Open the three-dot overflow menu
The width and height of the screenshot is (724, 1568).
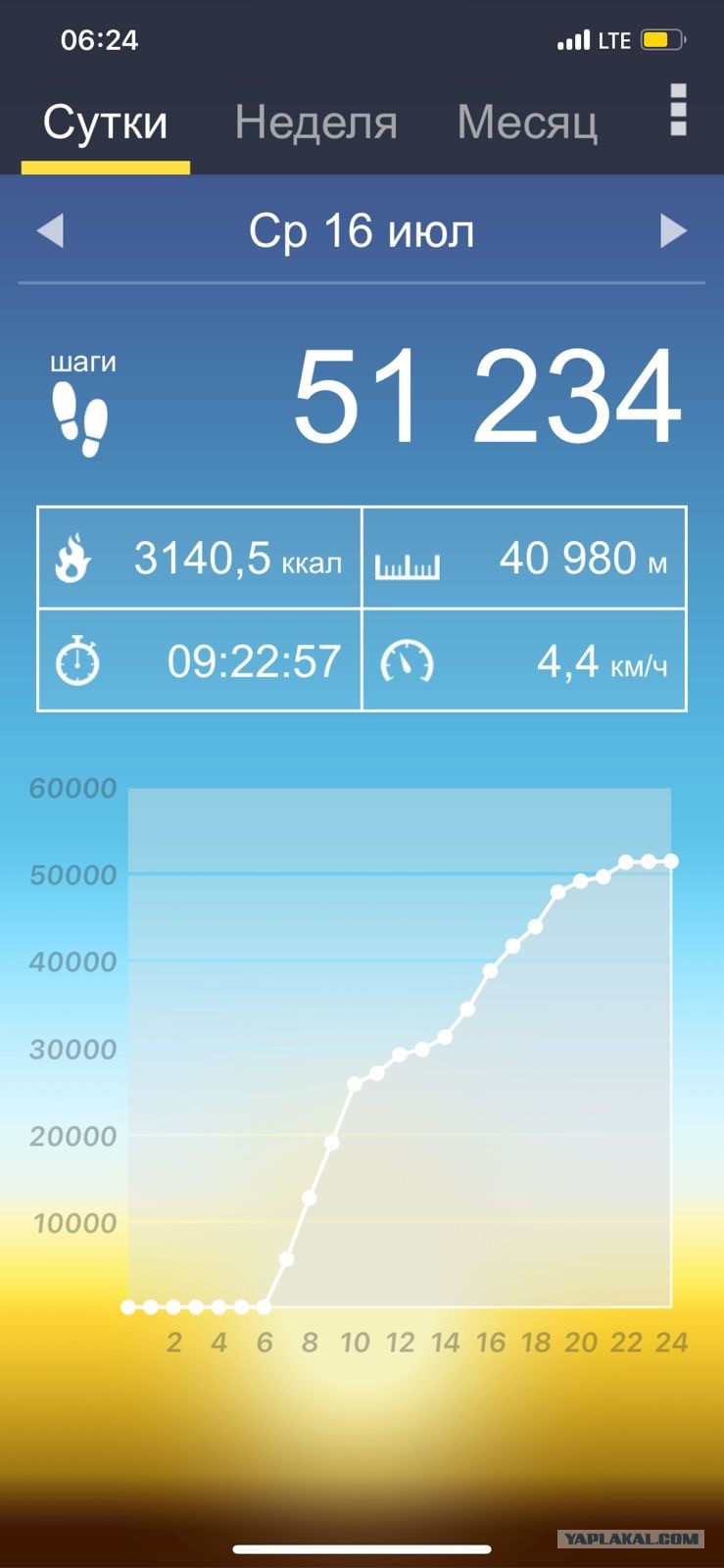[678, 110]
